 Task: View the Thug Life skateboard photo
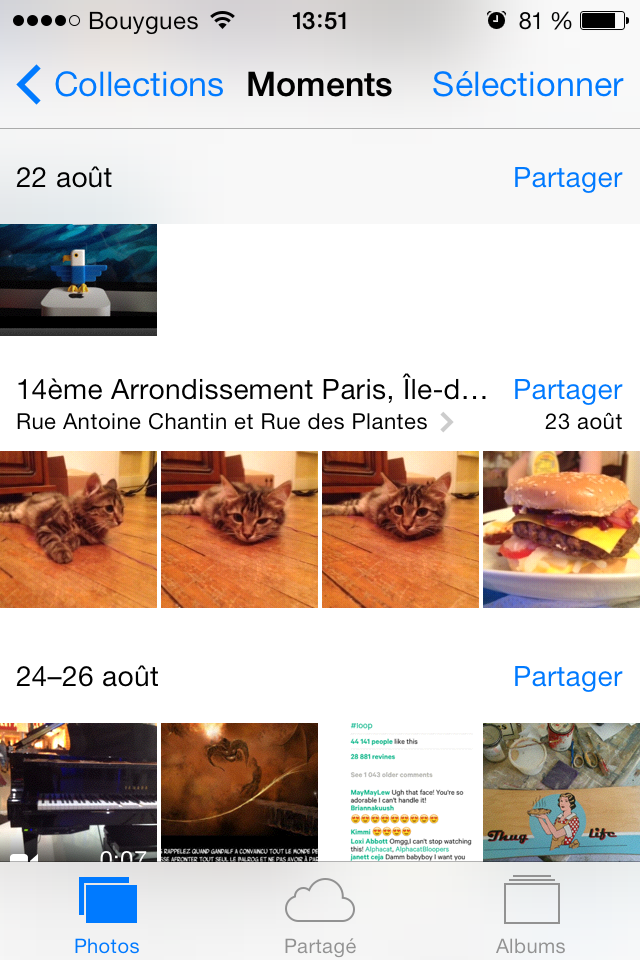click(x=561, y=791)
